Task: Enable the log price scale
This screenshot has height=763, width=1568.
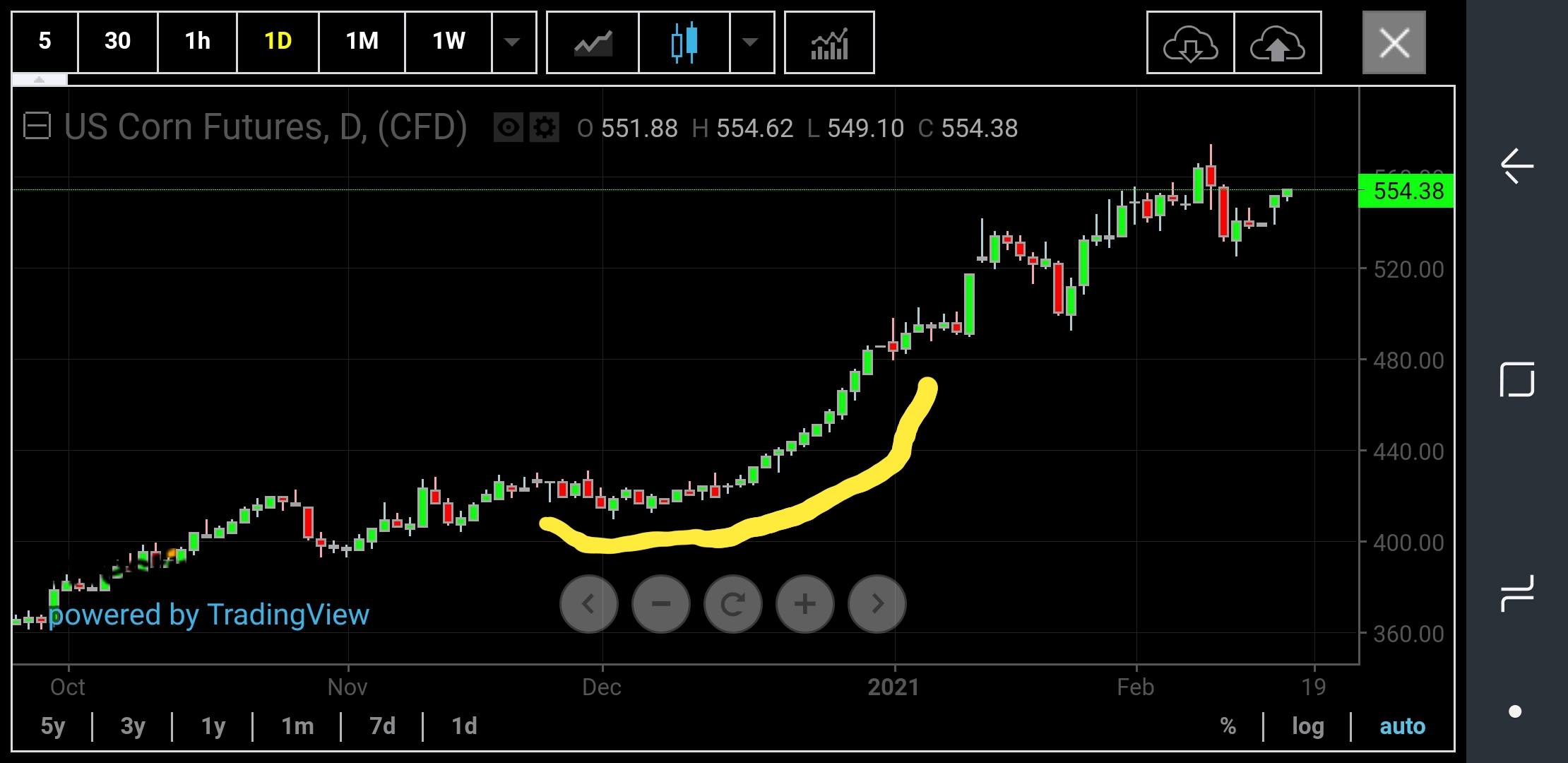Action: [1307, 726]
